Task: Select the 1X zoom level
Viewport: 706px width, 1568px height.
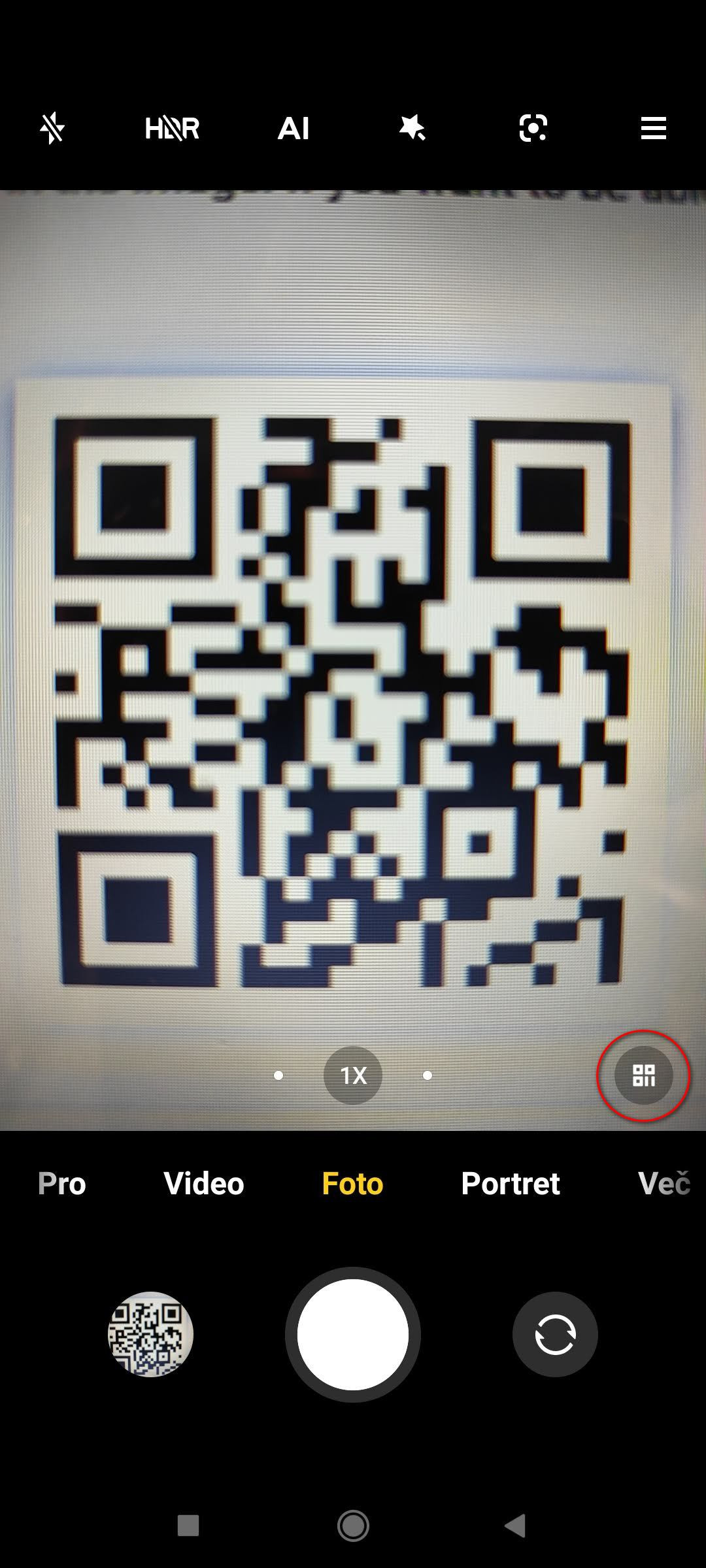Action: click(x=353, y=1075)
